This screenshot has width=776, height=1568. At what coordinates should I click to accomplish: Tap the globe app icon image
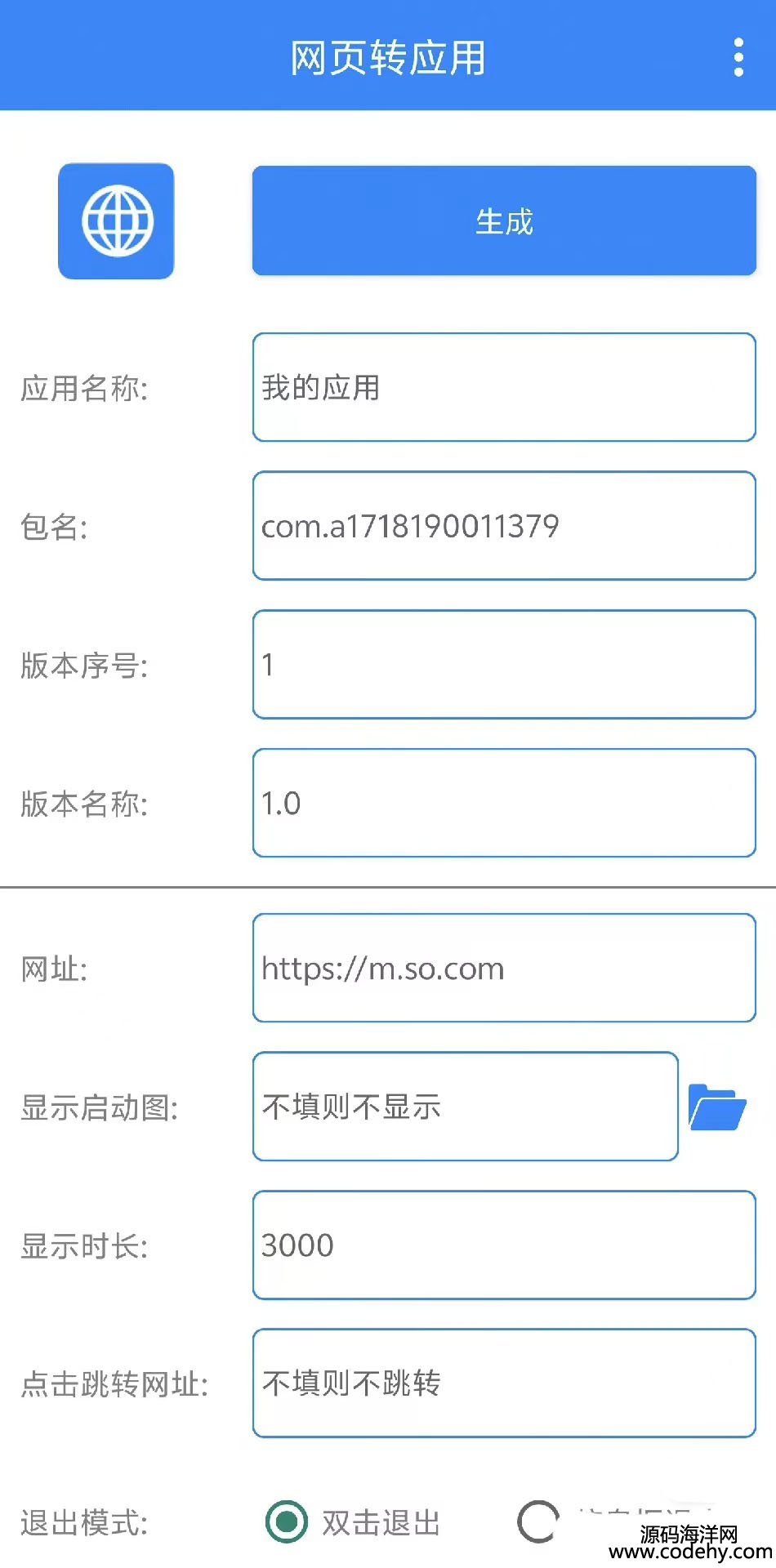click(116, 221)
